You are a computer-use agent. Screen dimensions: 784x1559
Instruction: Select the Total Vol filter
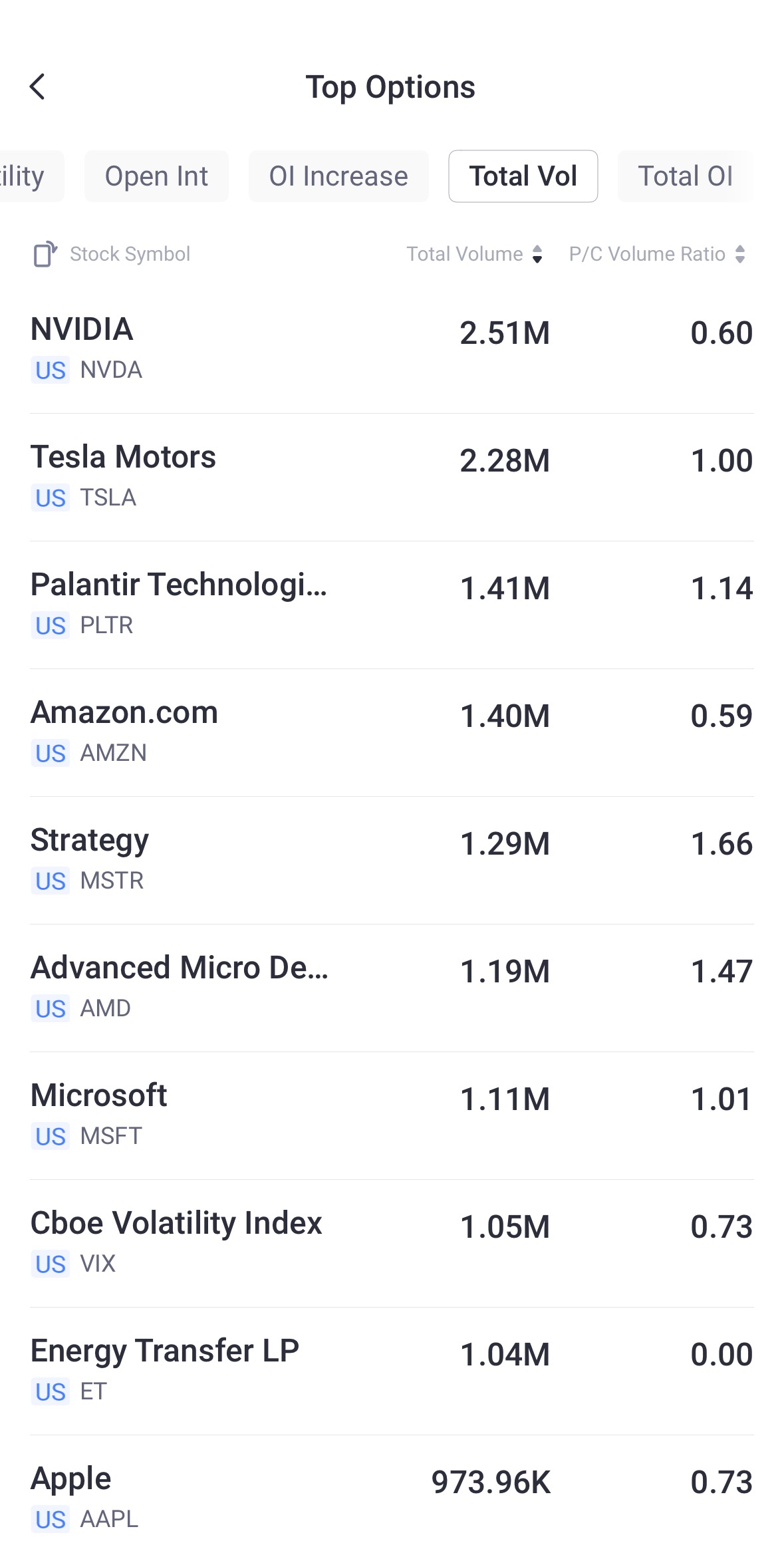click(x=523, y=176)
